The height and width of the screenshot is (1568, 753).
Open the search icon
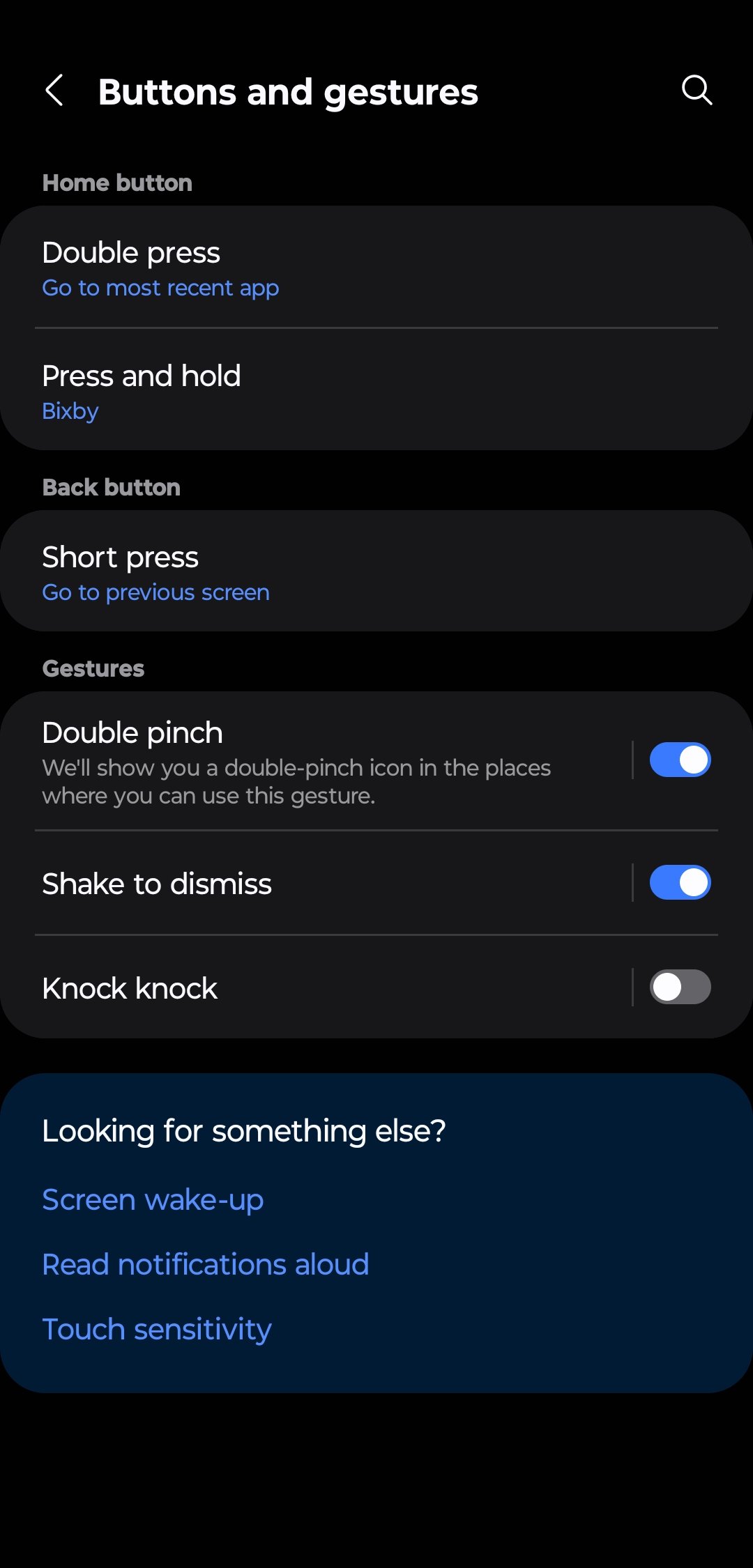coord(696,91)
